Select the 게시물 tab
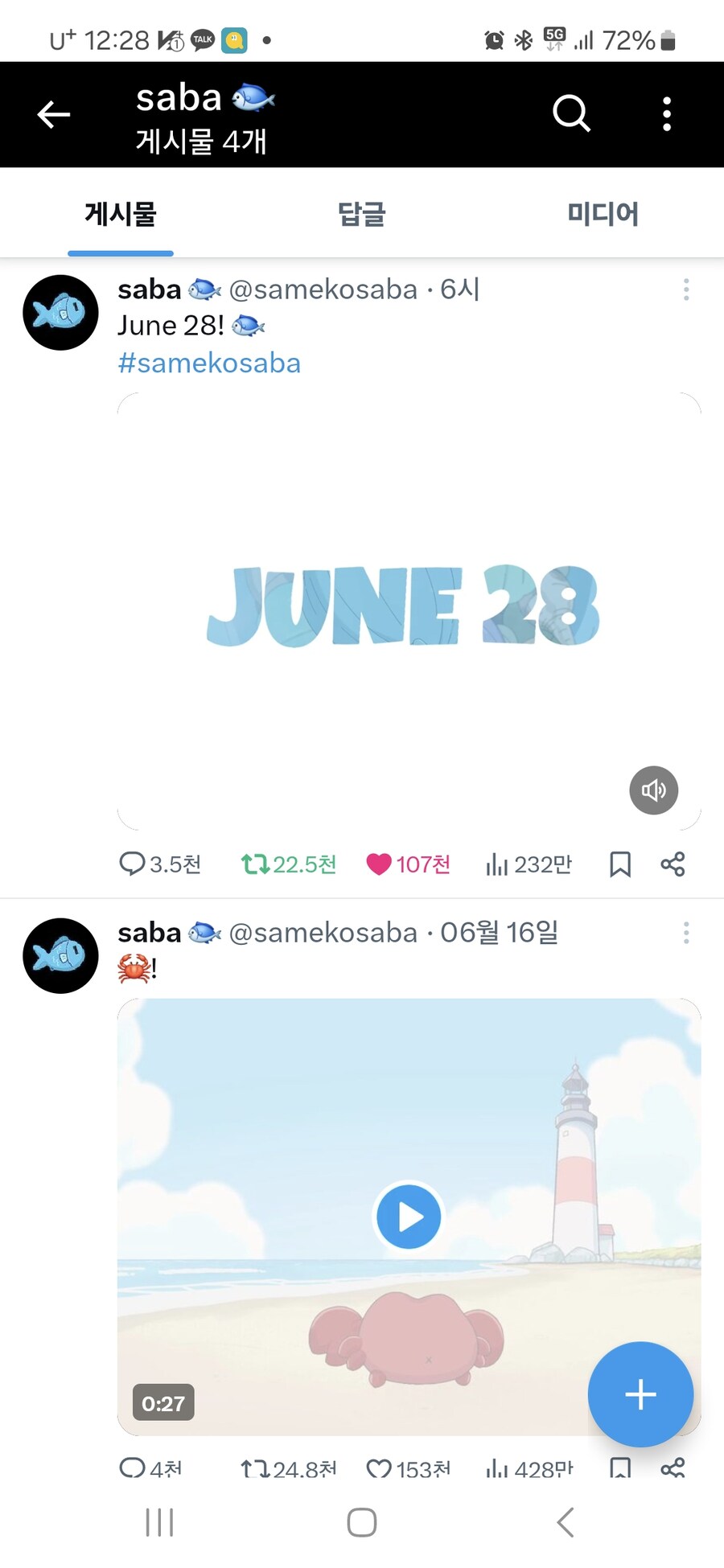Viewport: 724px width, 1568px height. point(121,214)
